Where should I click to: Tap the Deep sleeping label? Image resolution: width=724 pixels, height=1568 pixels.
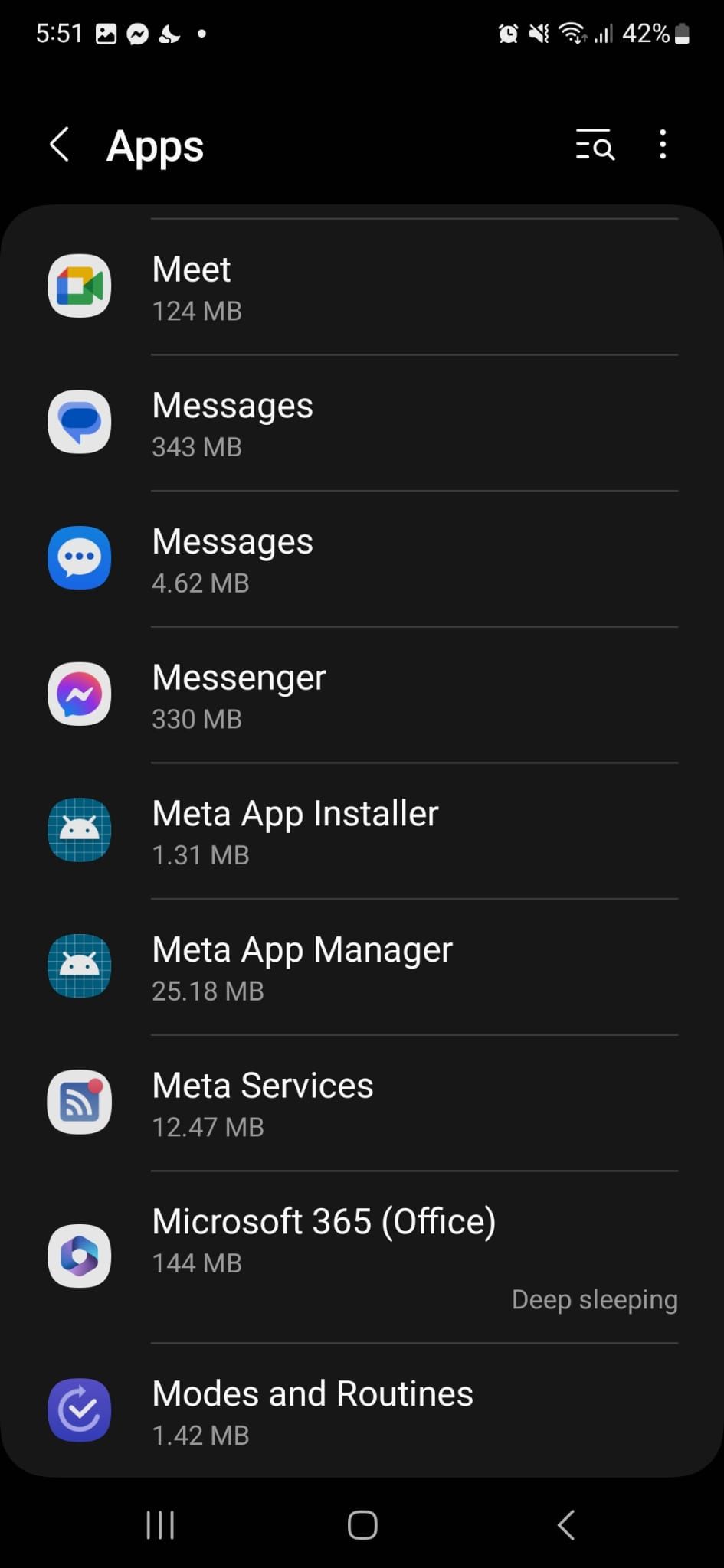pyautogui.click(x=594, y=1299)
